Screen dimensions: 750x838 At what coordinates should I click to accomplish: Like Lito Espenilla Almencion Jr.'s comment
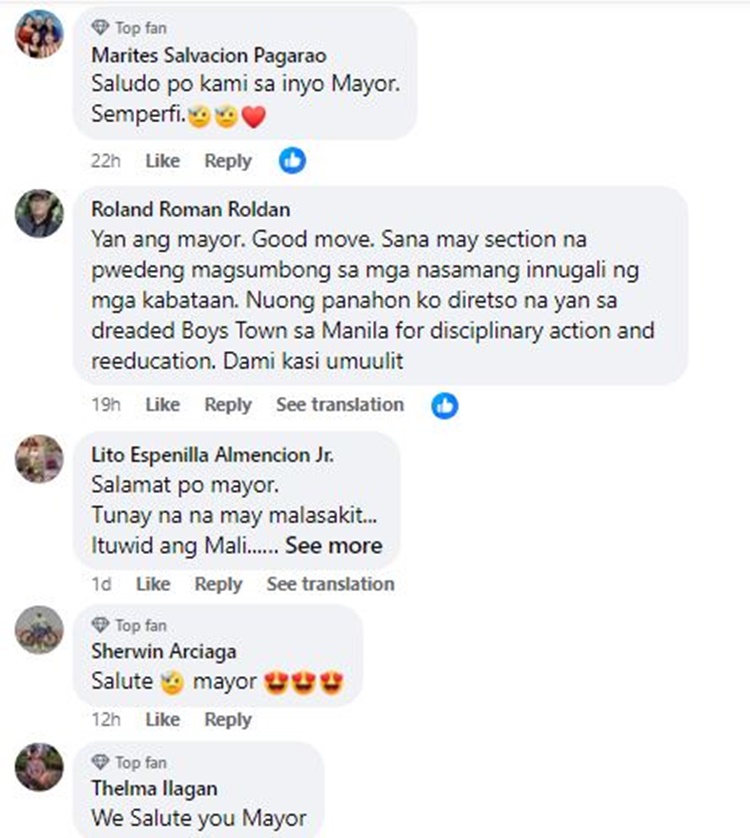(x=153, y=584)
